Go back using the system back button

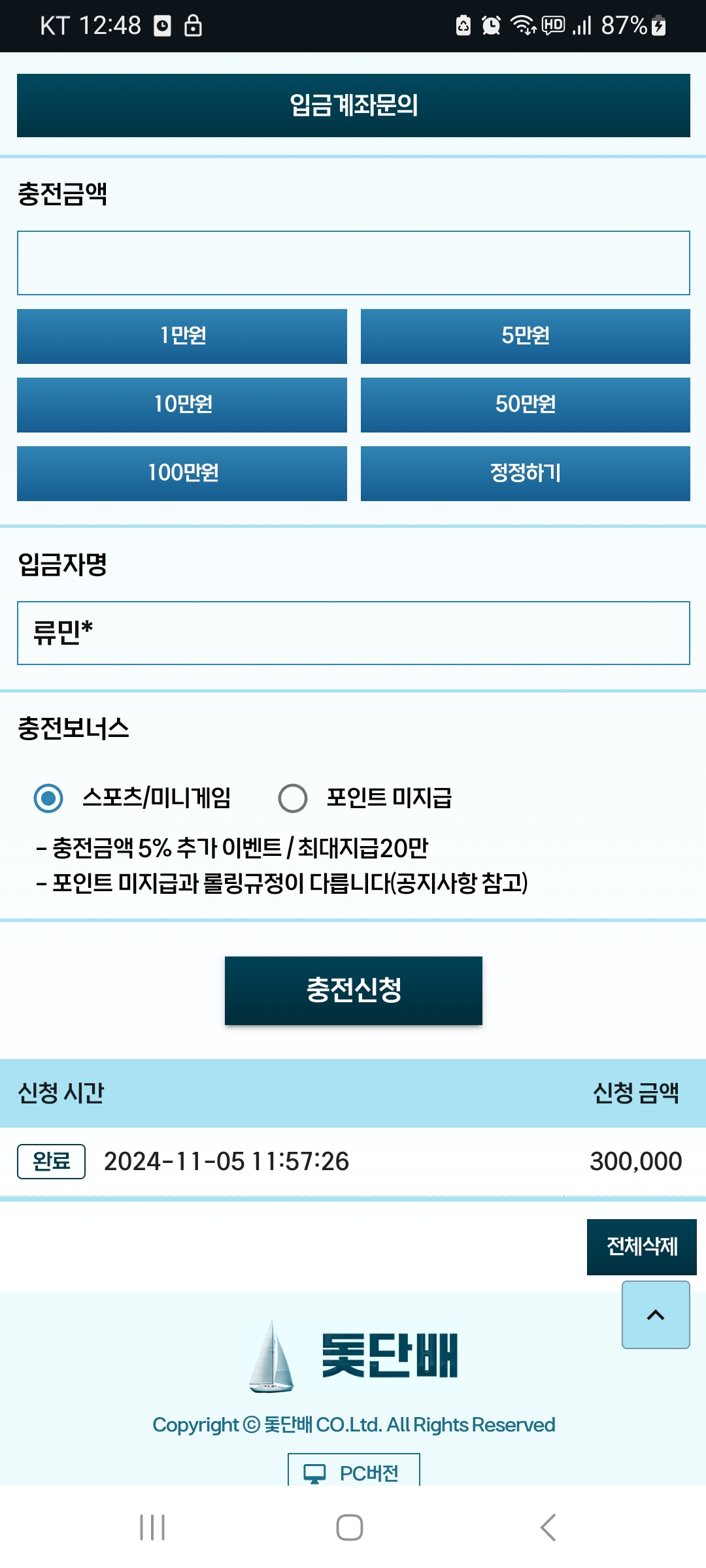coord(548,1527)
